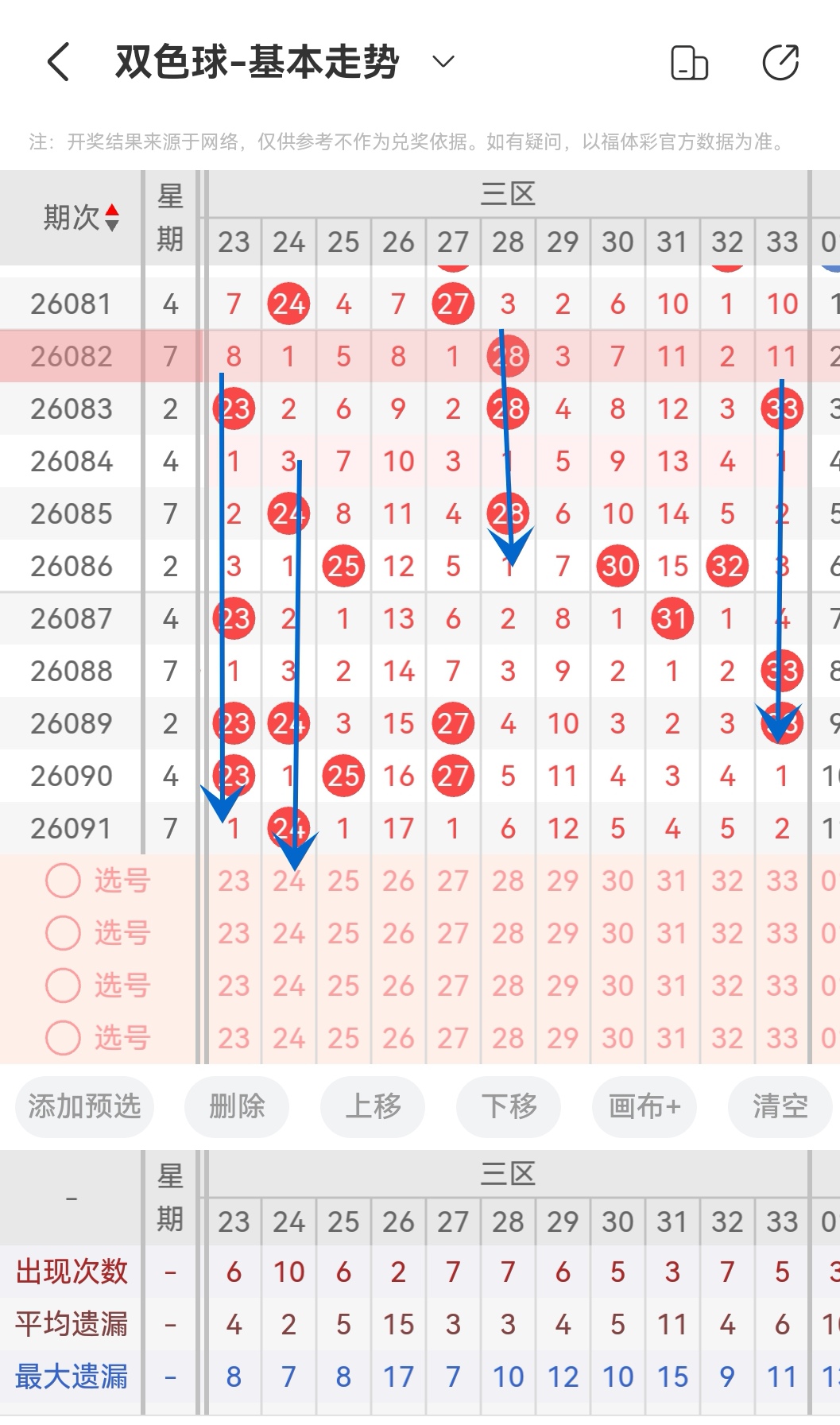840x1425 pixels.
Task: Clear drawings with 清空
Action: pos(780,1106)
